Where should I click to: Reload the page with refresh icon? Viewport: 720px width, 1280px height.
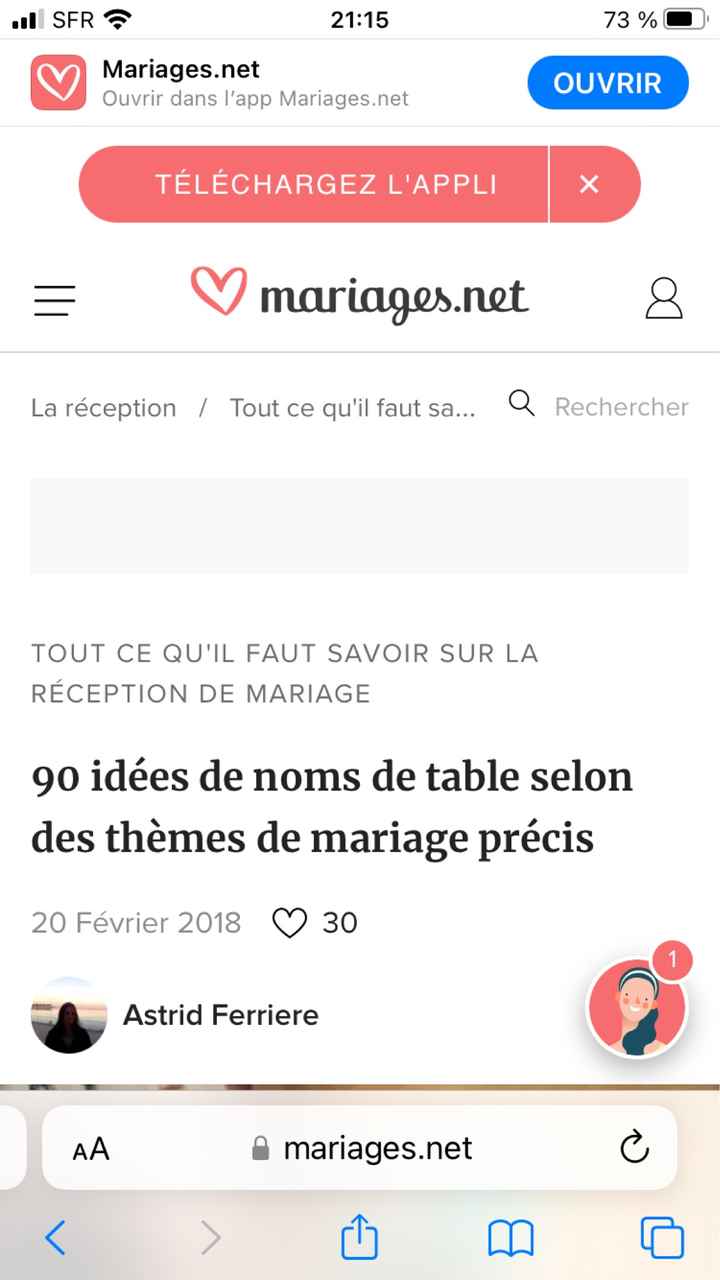coord(634,1148)
